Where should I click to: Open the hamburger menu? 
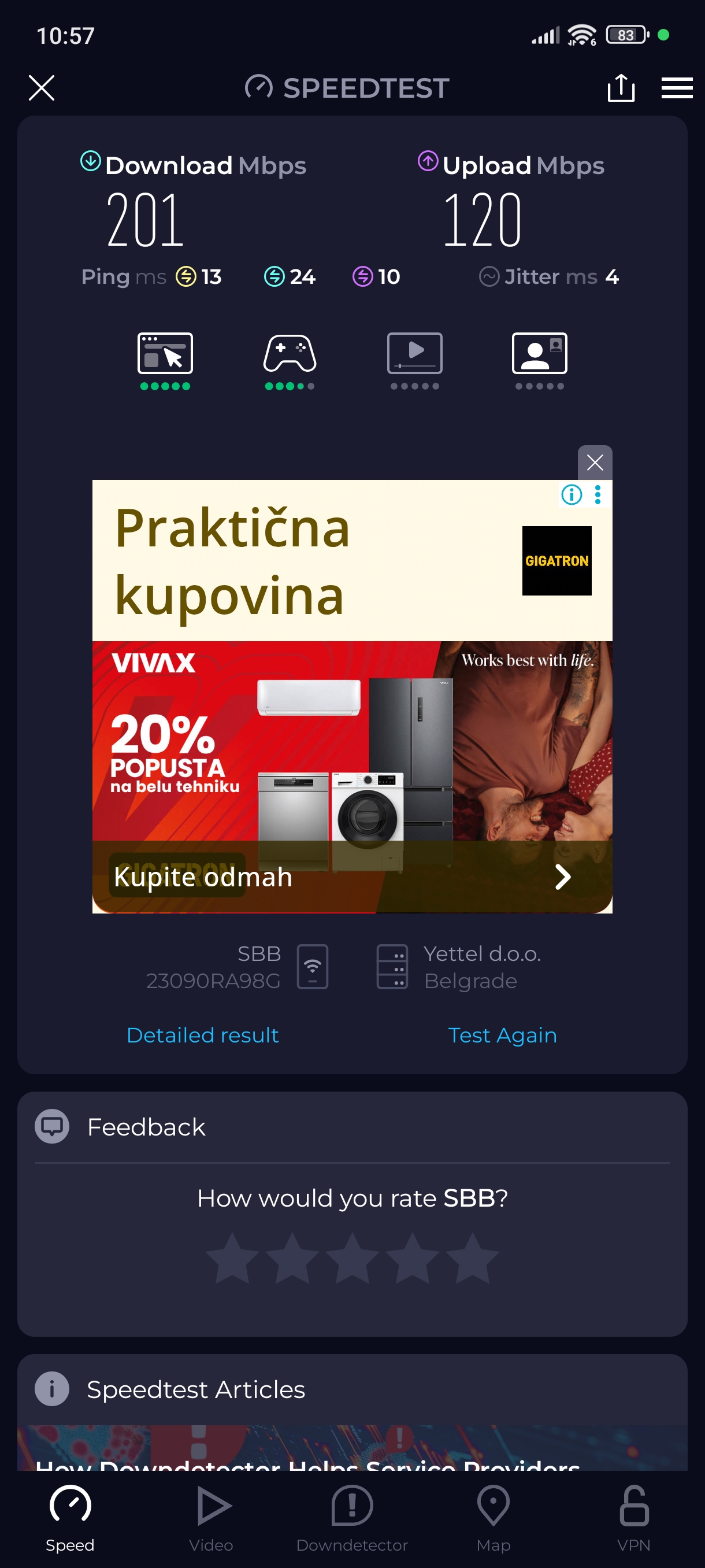click(x=677, y=88)
